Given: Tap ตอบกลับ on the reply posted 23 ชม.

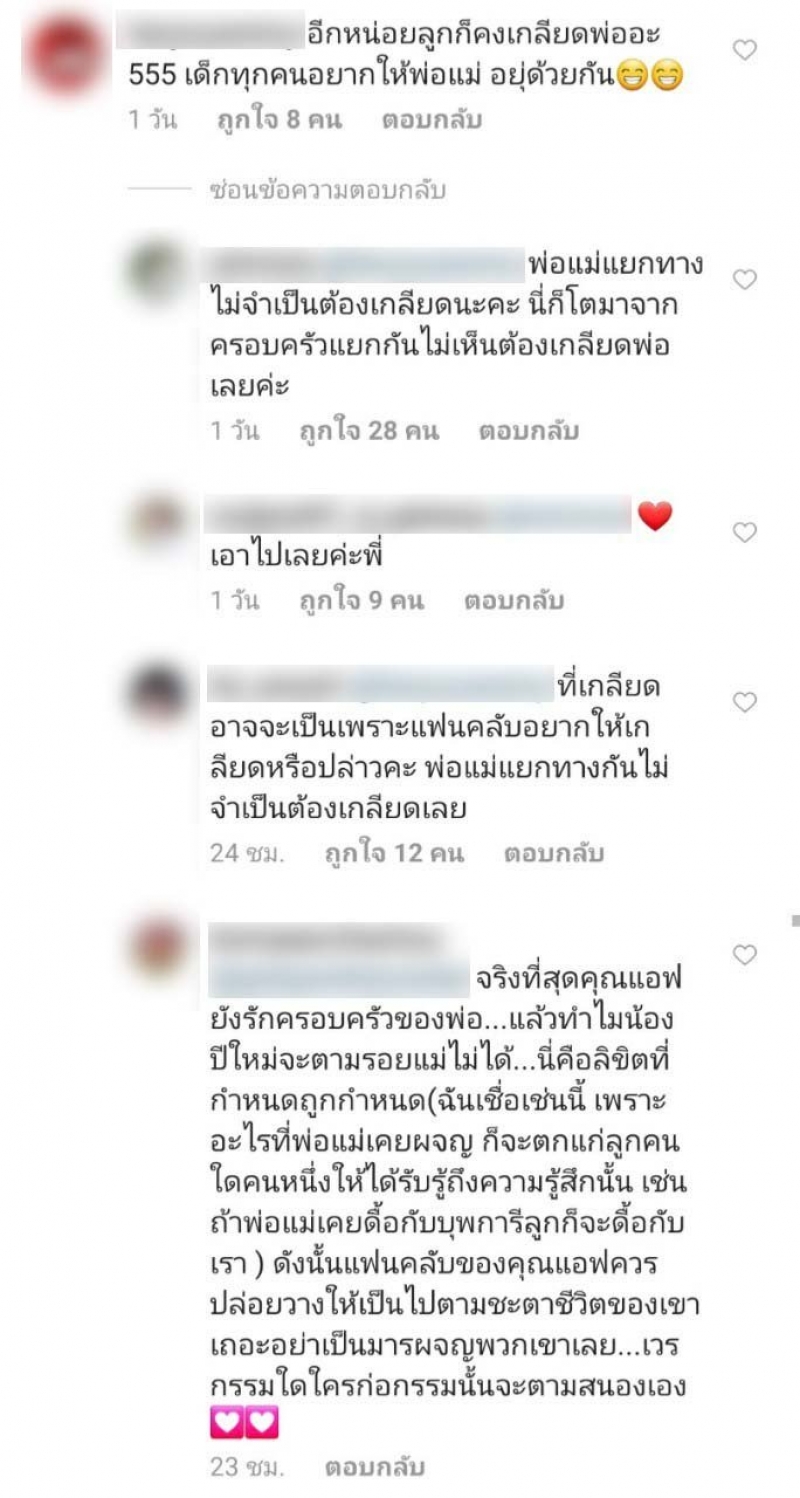Looking at the screenshot, I should coord(375,1468).
